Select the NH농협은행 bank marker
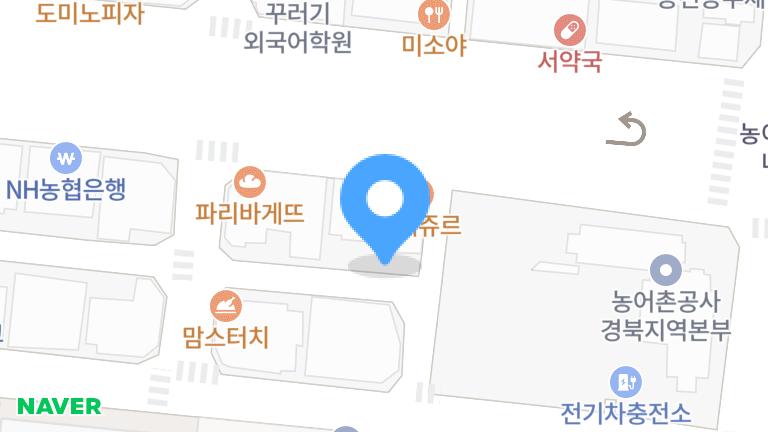768x432 pixels. pyautogui.click(x=67, y=158)
